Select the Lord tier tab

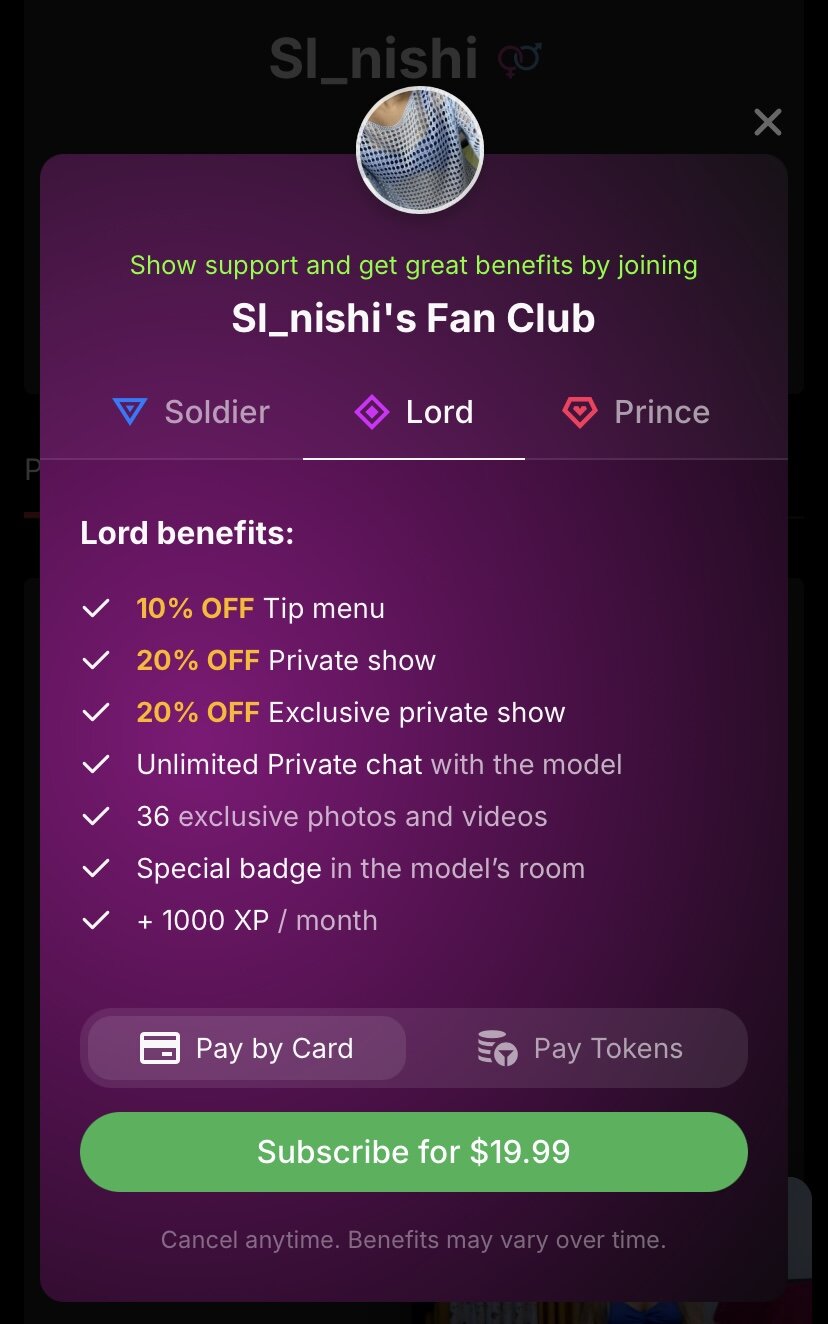pyautogui.click(x=414, y=412)
